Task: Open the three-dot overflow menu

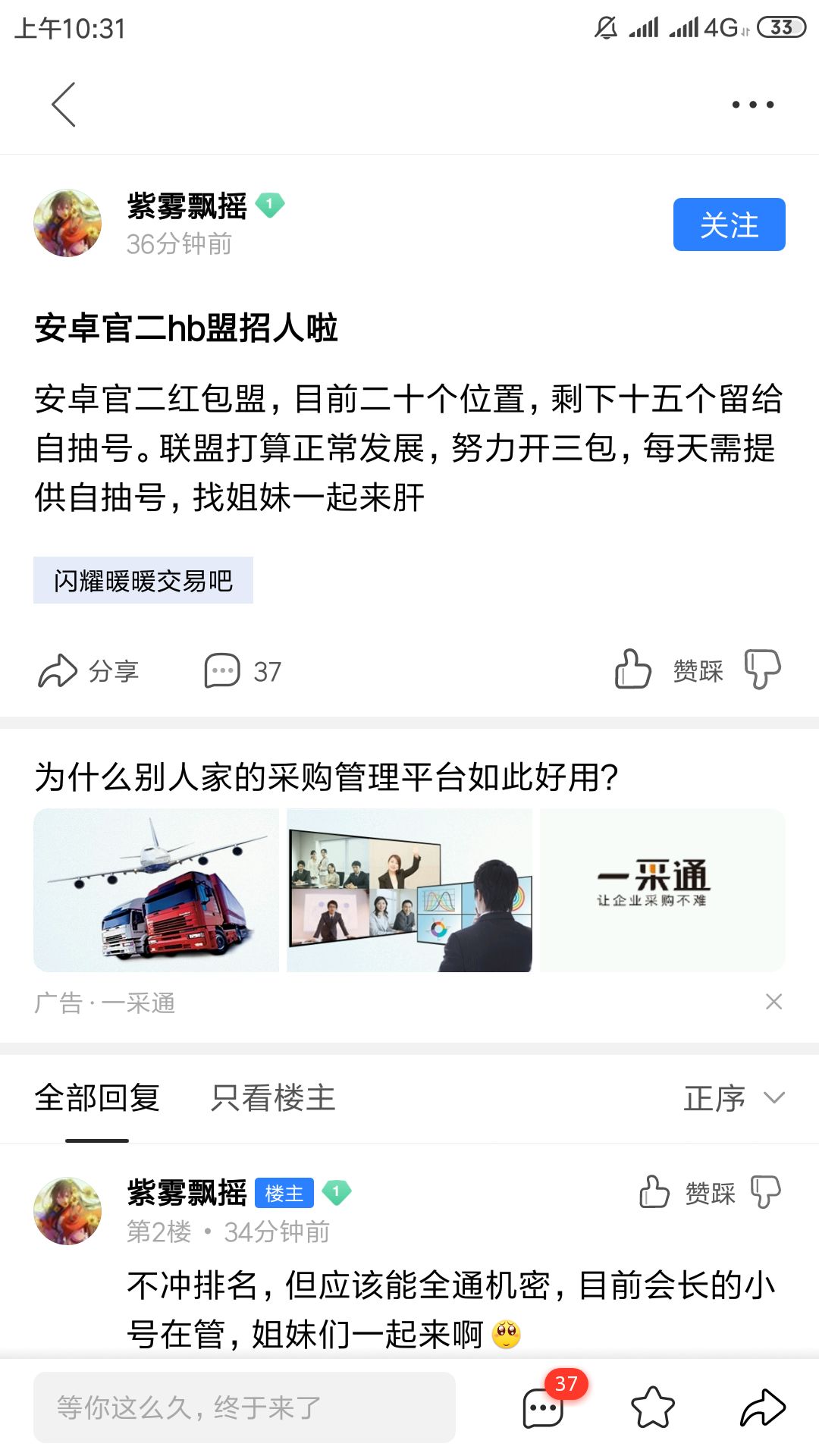Action: pyautogui.click(x=752, y=105)
